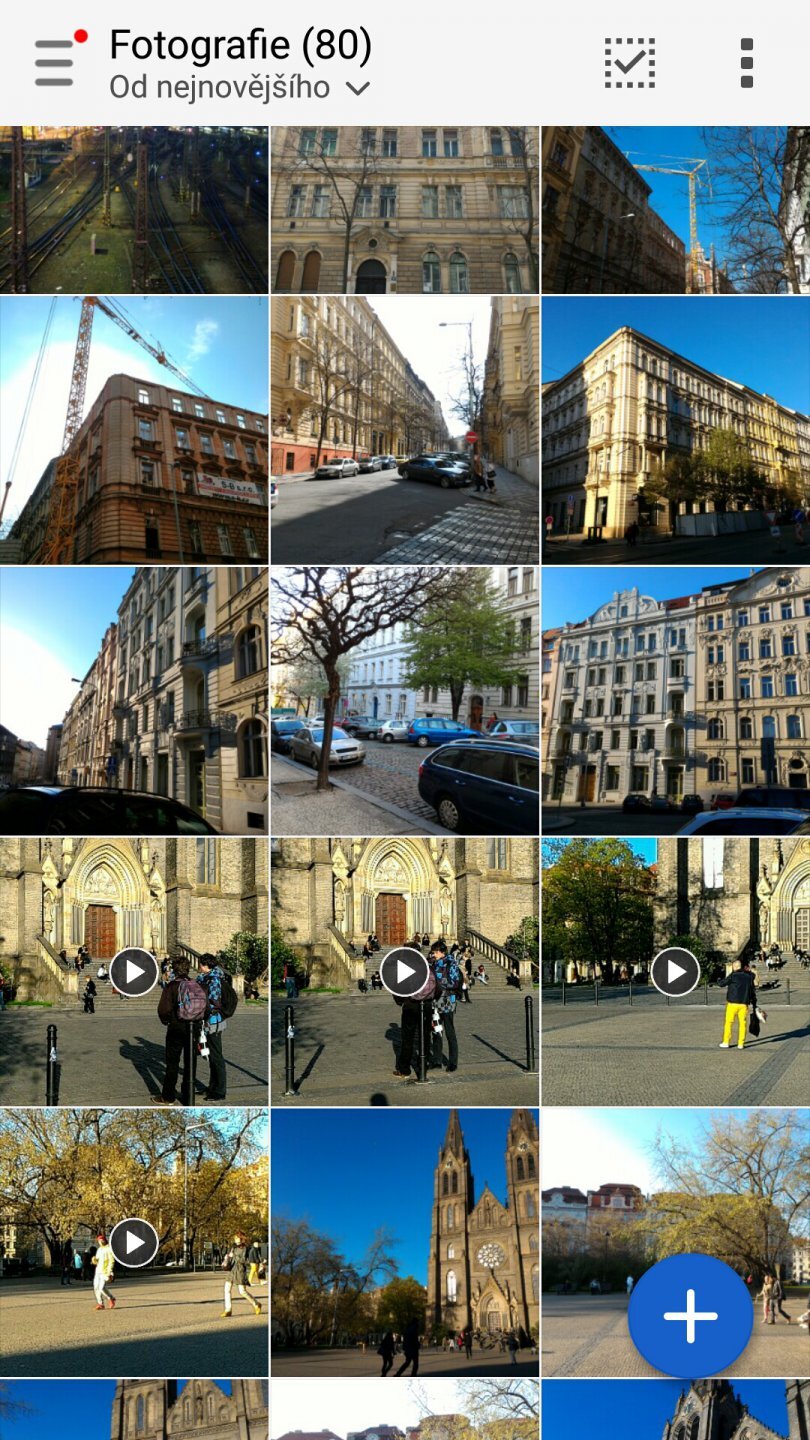
Task: Open the three-dot overflow menu
Action: (x=746, y=63)
